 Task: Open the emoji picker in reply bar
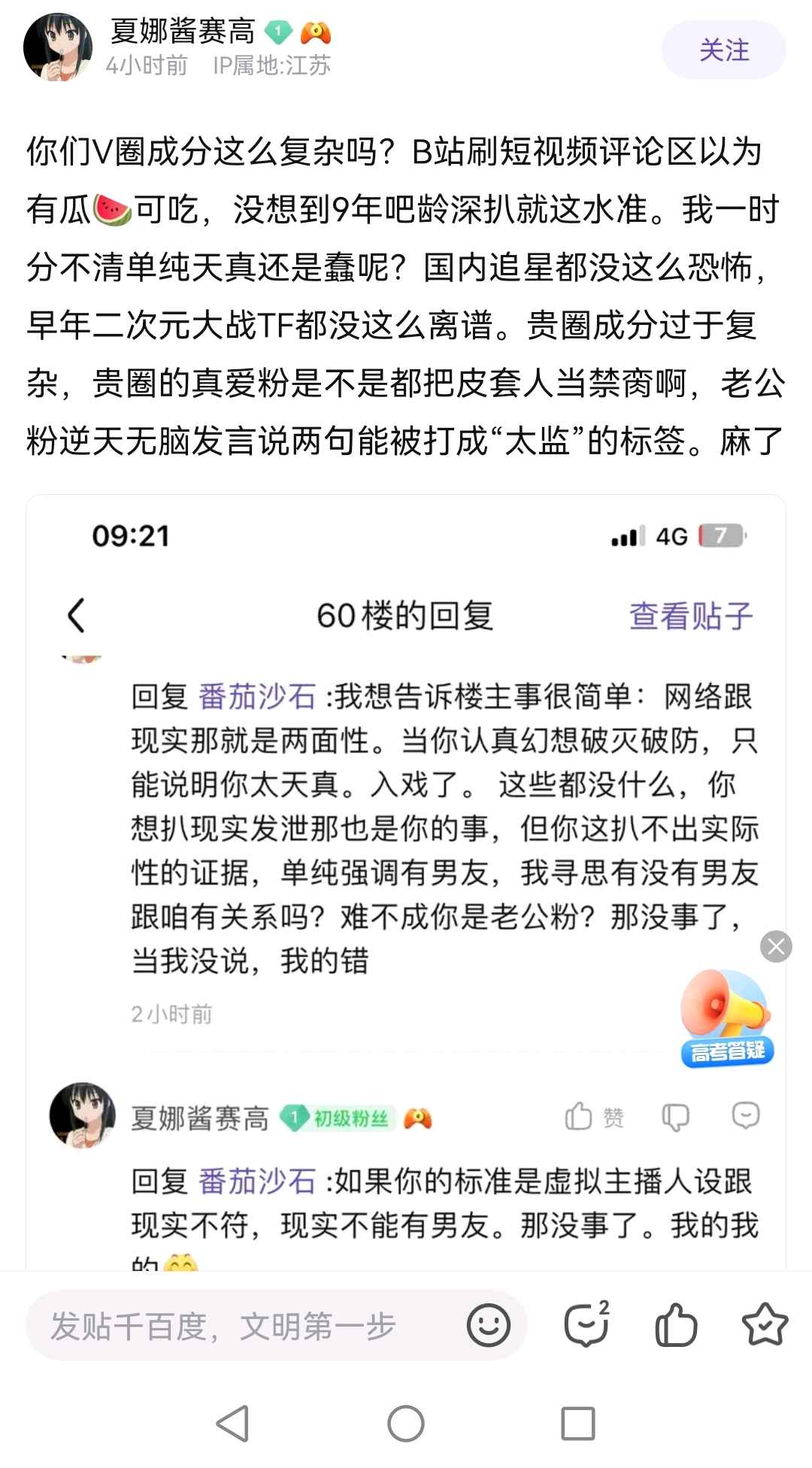(x=489, y=1326)
